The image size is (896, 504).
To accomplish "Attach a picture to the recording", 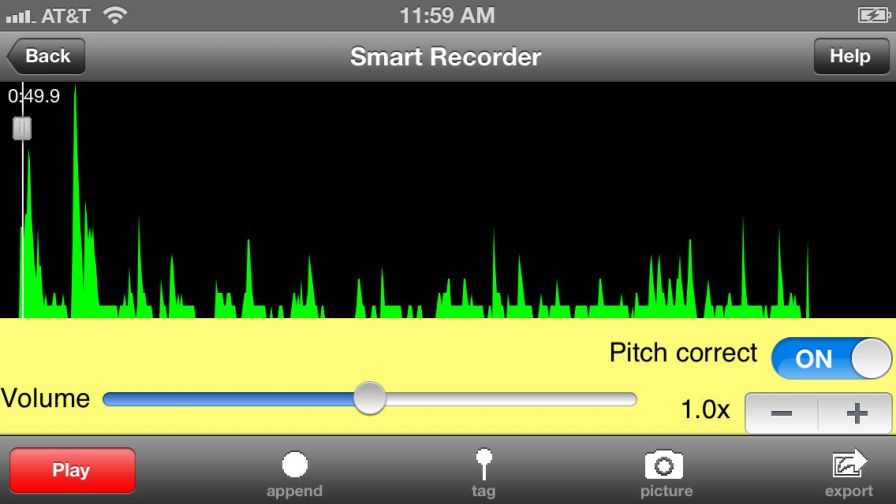I will (x=665, y=473).
